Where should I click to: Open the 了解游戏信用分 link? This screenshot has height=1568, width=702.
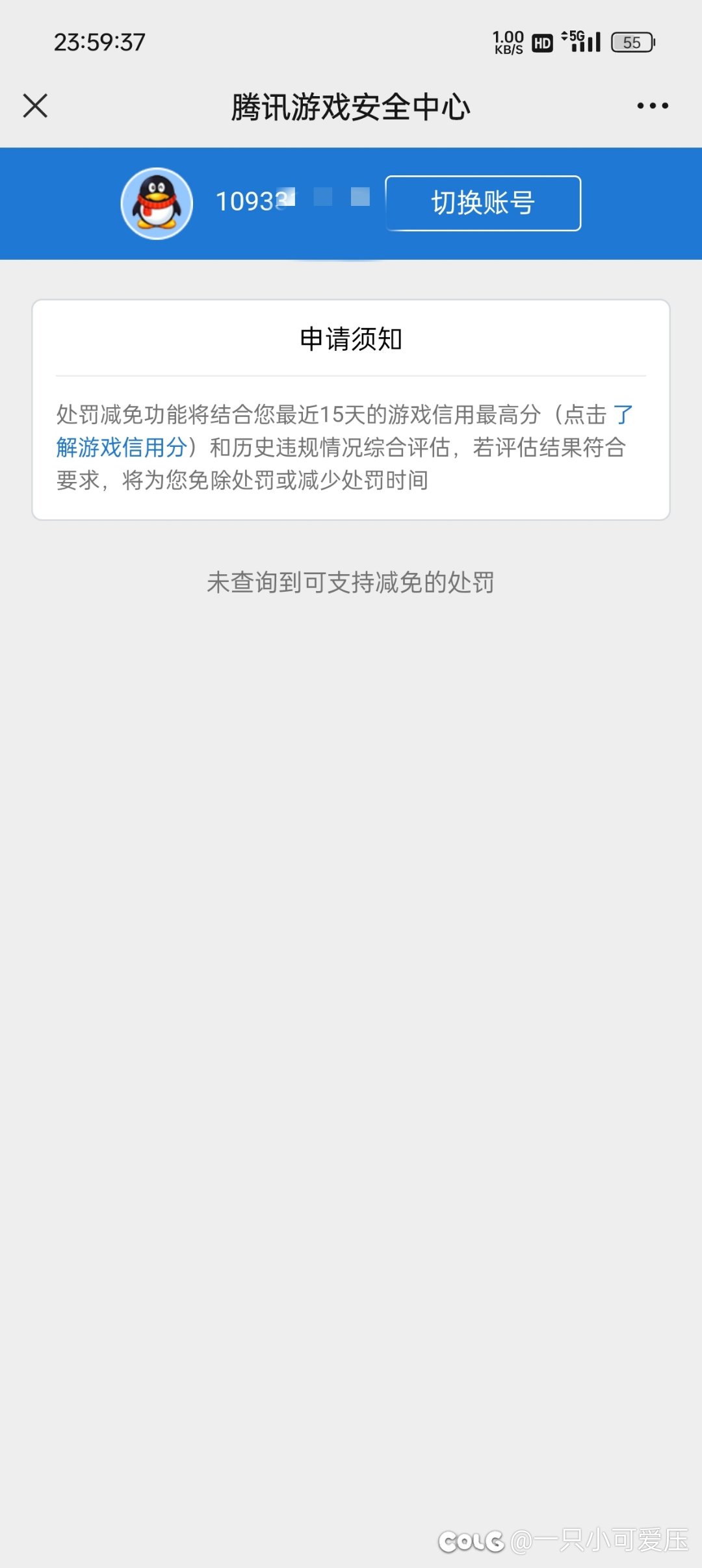pyautogui.click(x=122, y=447)
